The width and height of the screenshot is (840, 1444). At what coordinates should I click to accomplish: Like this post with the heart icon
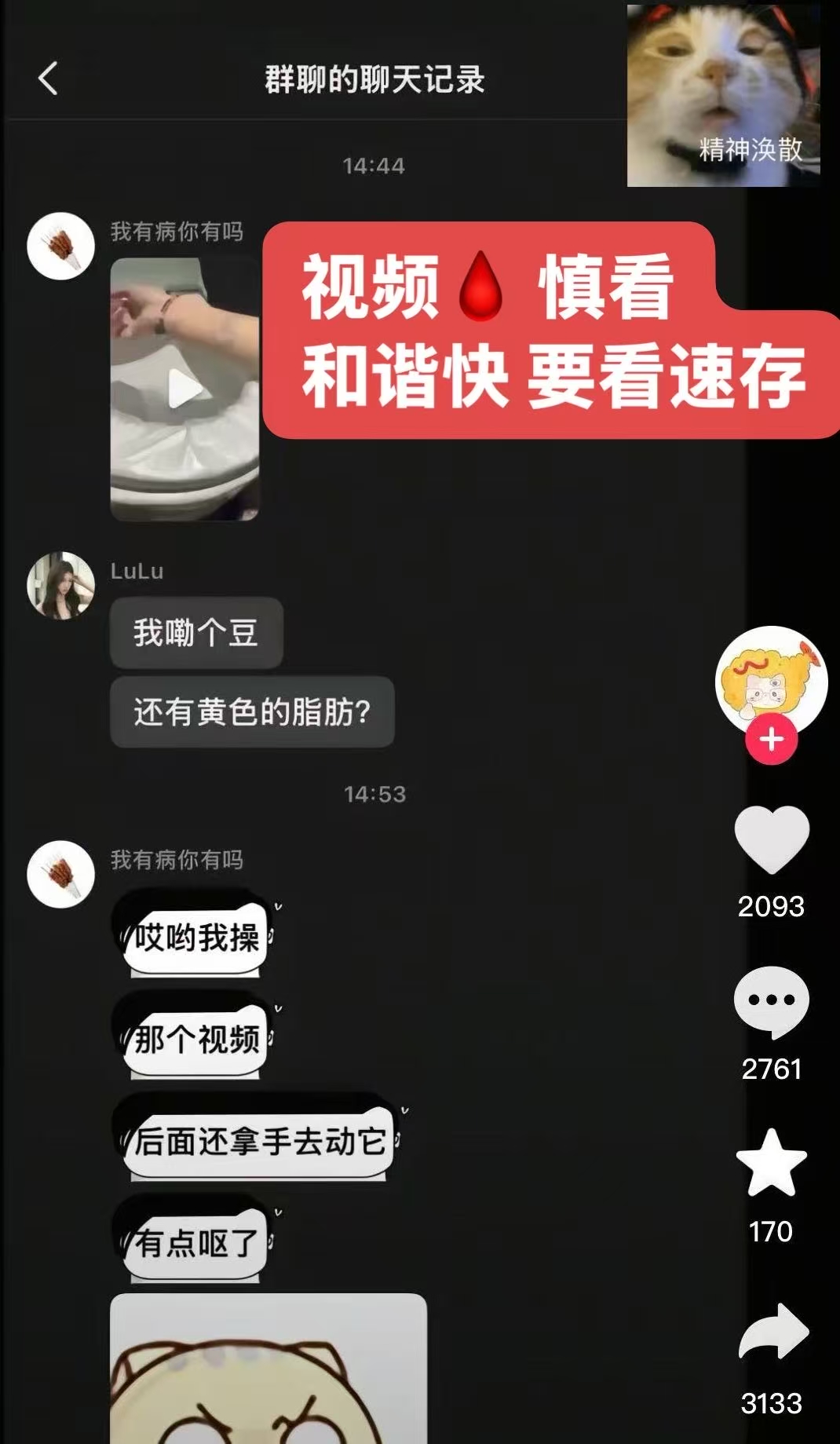tap(771, 839)
